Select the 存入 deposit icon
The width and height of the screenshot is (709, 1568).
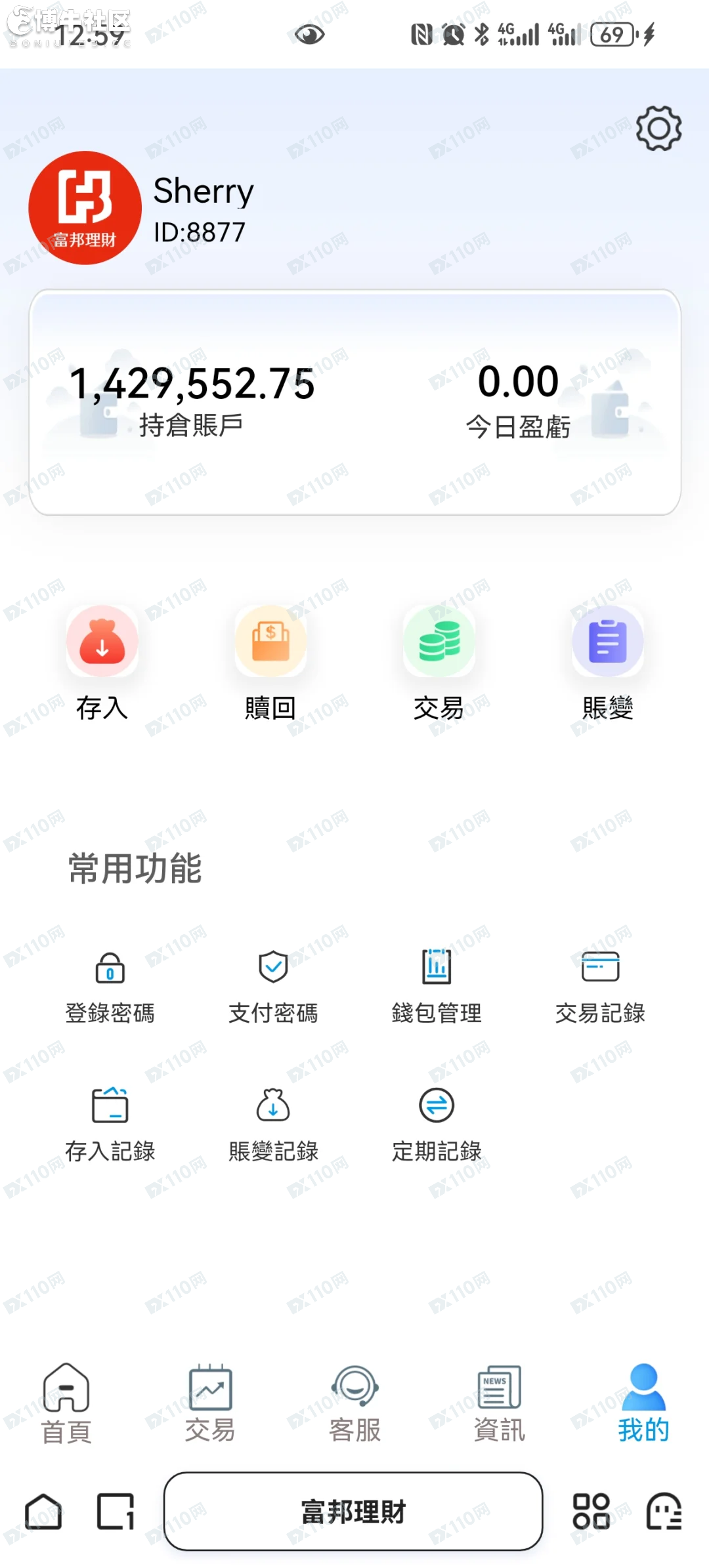point(101,642)
